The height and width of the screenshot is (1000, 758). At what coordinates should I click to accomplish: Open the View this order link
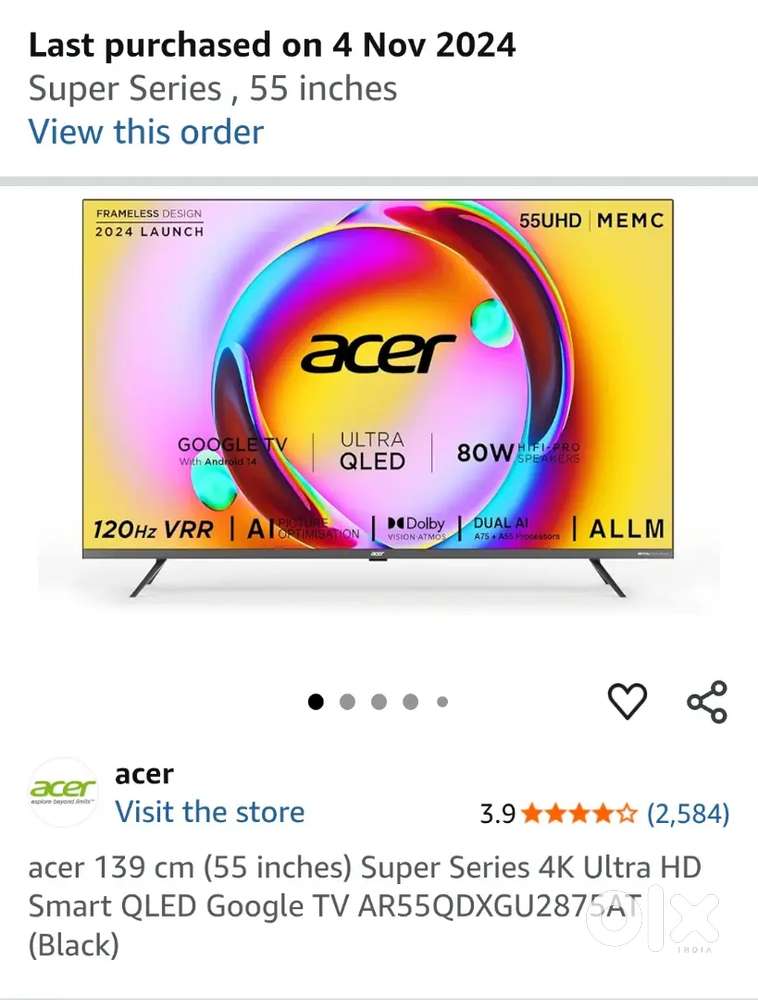click(146, 132)
